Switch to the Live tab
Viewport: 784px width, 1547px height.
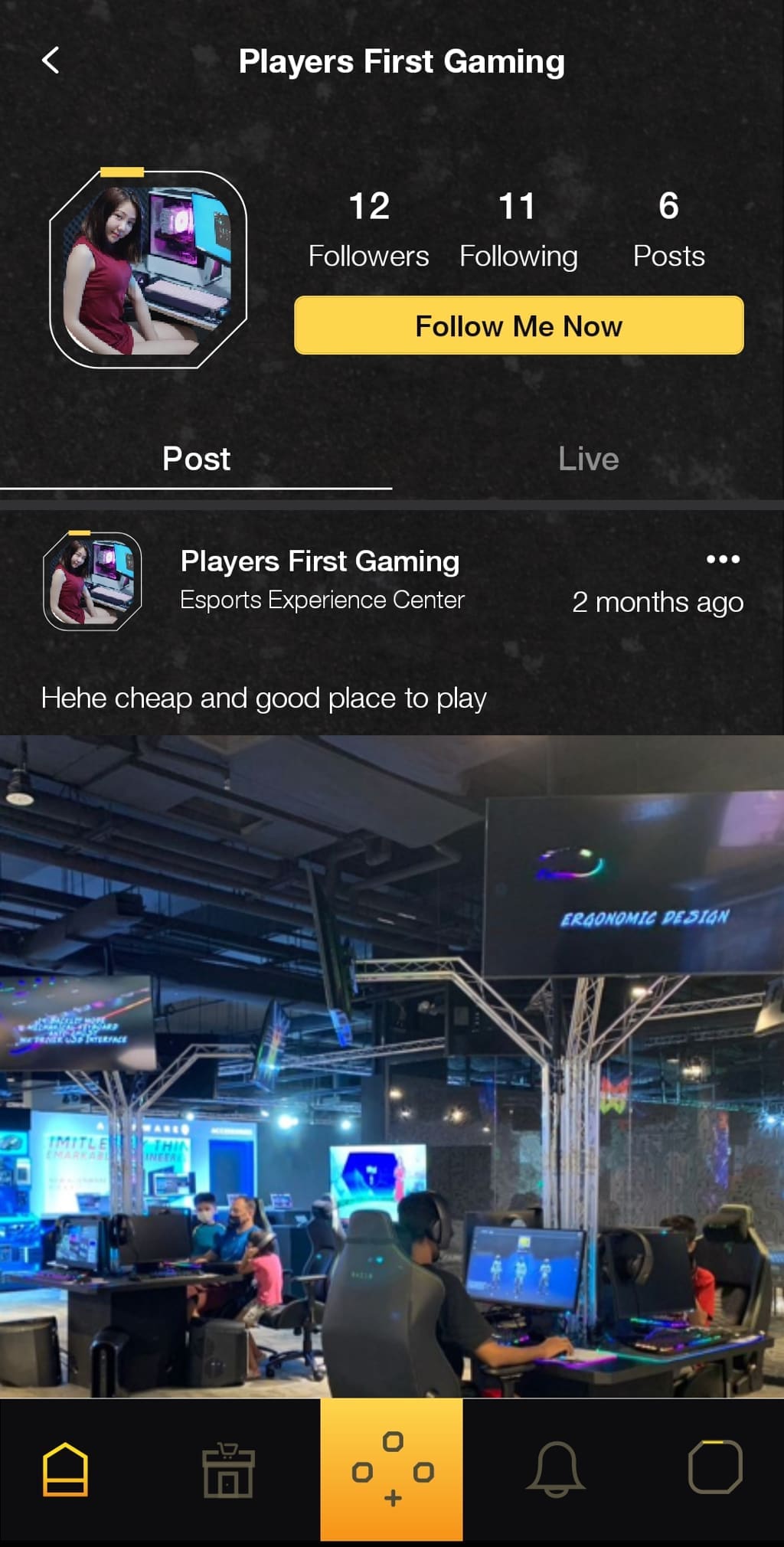(x=588, y=459)
